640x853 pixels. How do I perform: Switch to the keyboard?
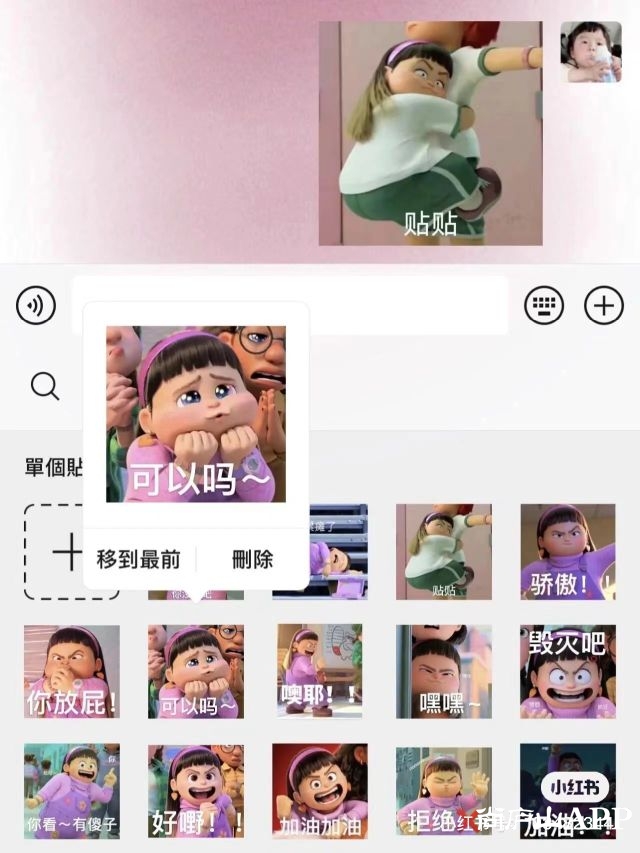(544, 305)
